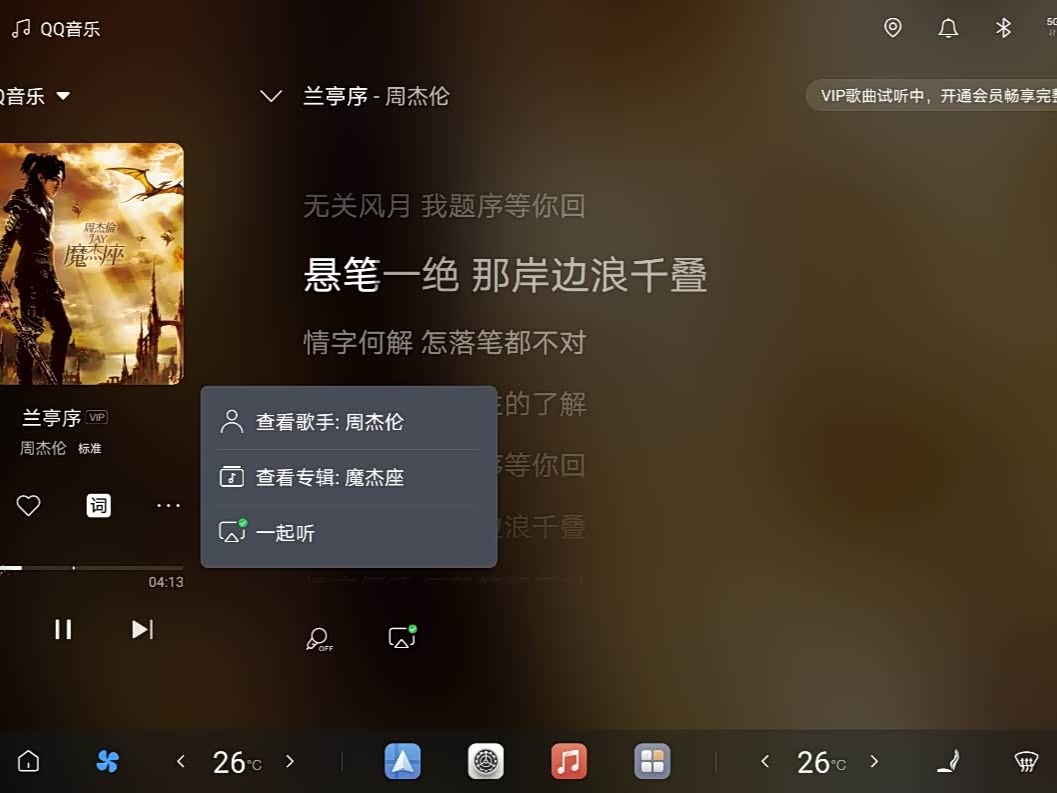Image resolution: width=1057 pixels, height=793 pixels.
Task: Decrease the right temperature setting
Action: click(765, 762)
